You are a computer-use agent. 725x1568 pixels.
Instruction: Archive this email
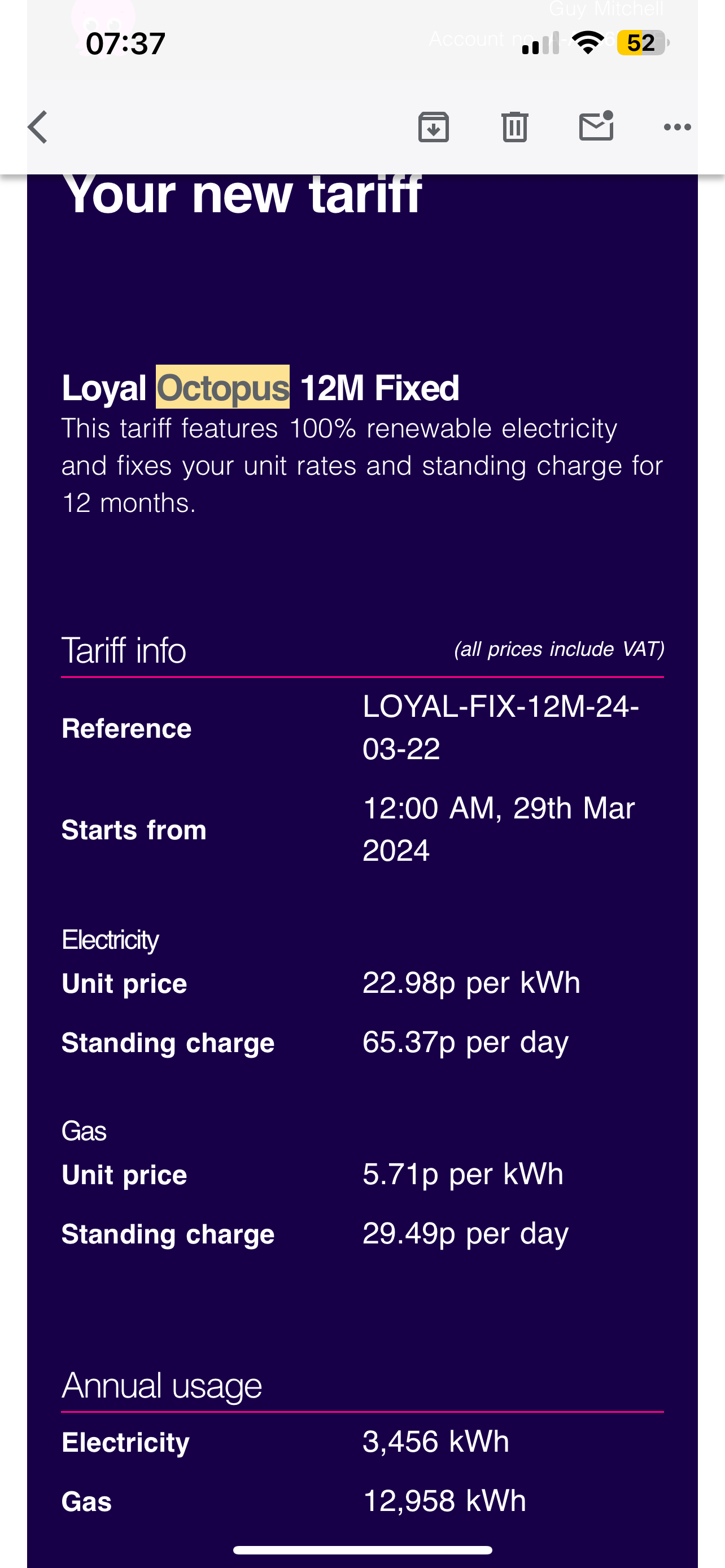[x=434, y=127]
